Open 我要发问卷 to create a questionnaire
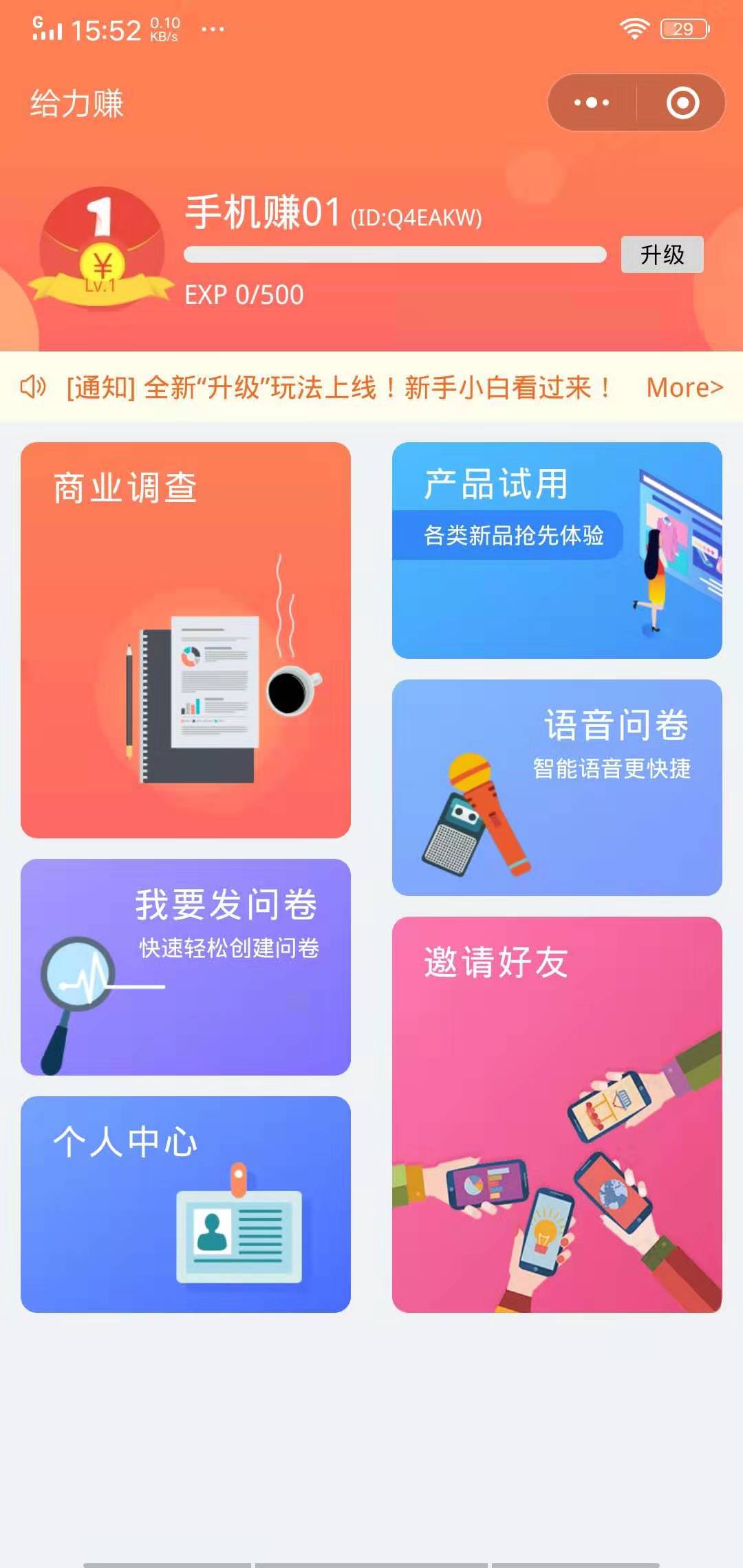The image size is (743, 1568). pyautogui.click(x=186, y=963)
